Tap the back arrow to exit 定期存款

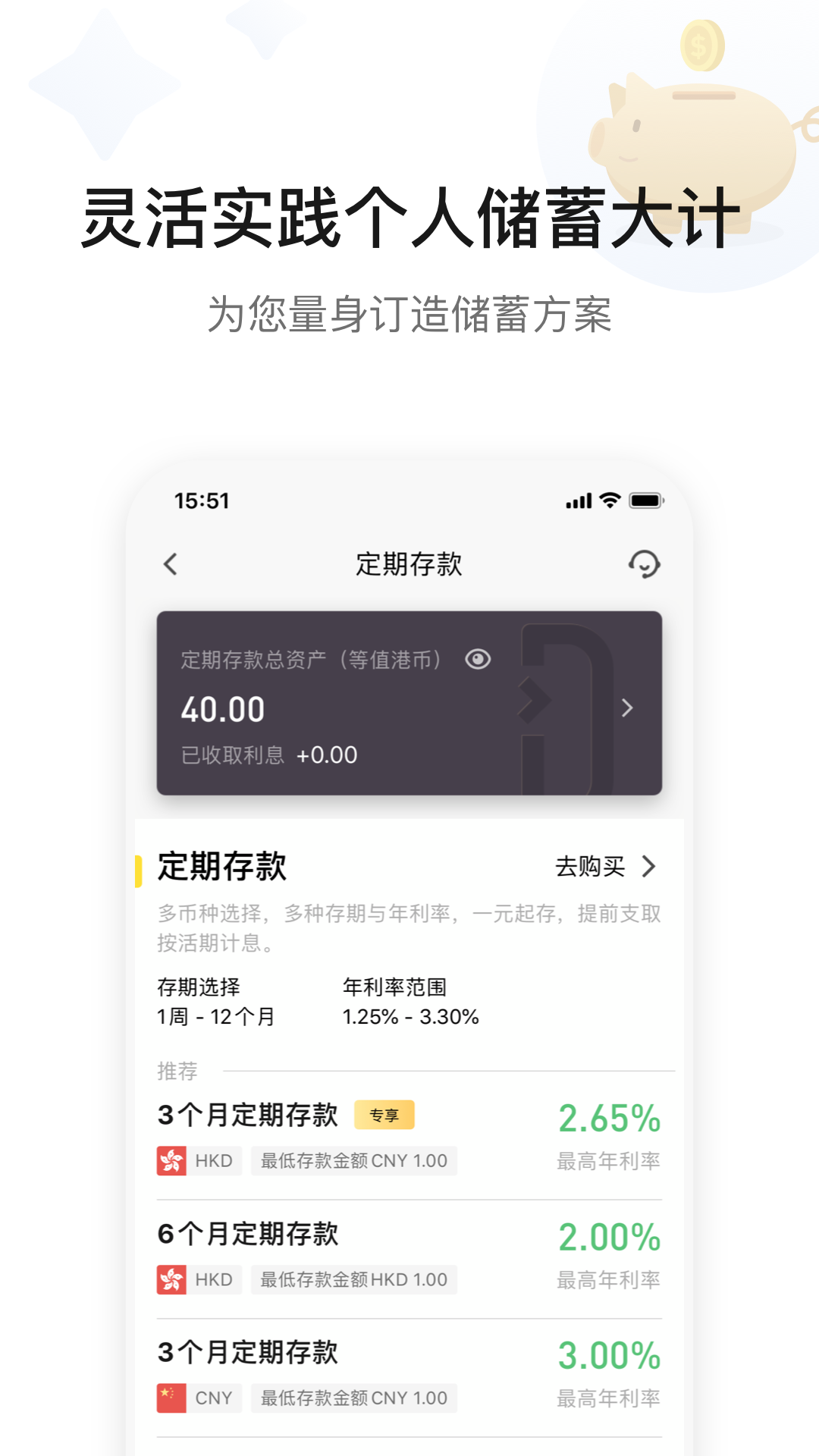pyautogui.click(x=170, y=565)
